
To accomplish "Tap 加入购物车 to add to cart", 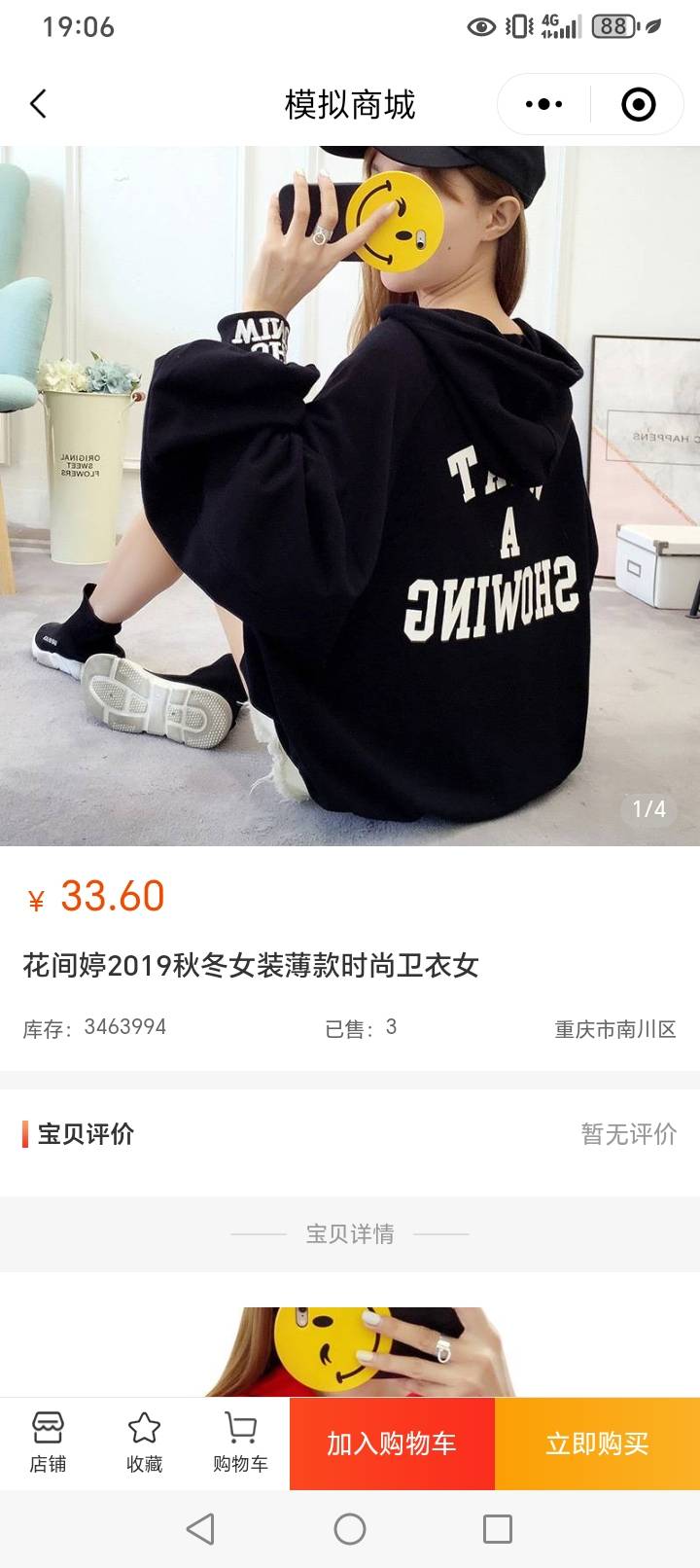I will [x=392, y=1443].
